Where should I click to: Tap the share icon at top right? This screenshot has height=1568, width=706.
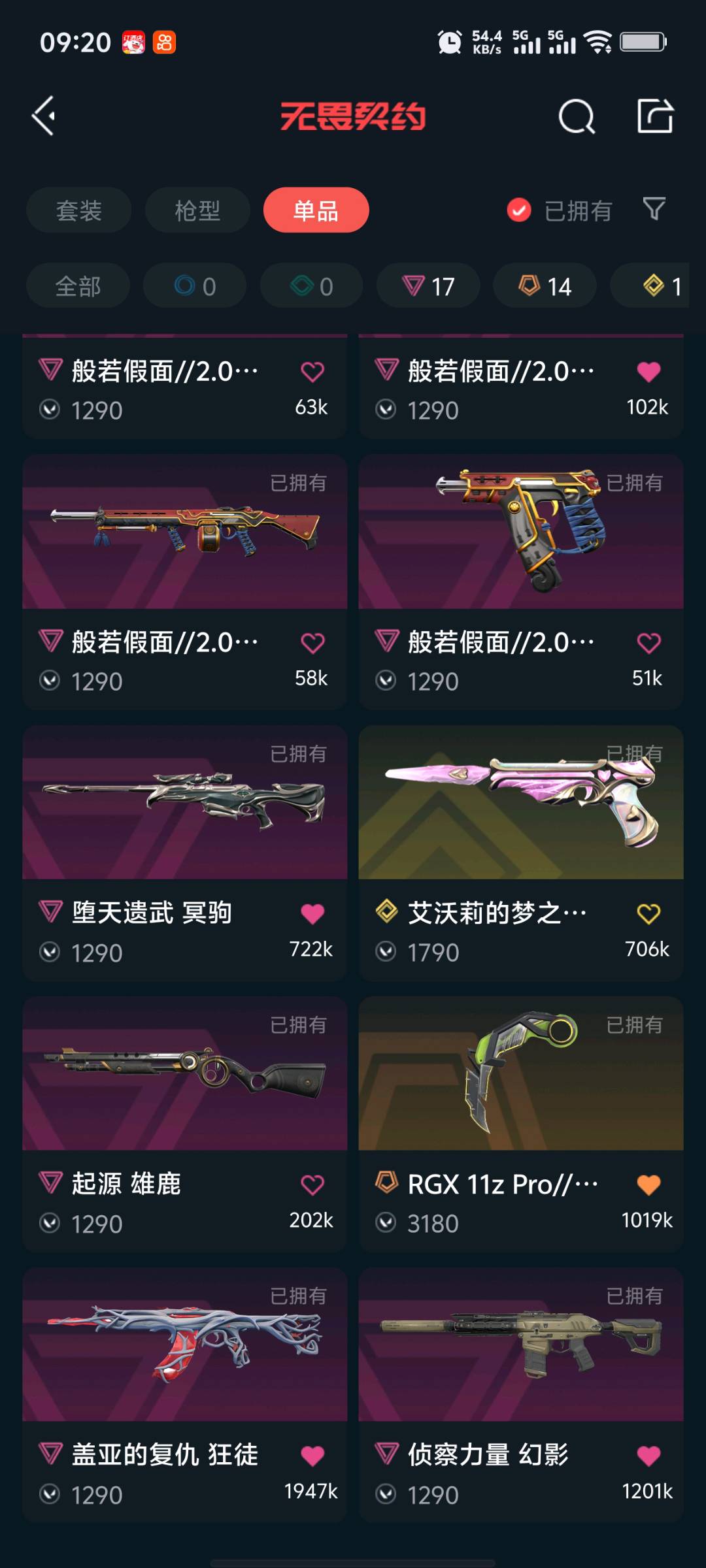(655, 116)
